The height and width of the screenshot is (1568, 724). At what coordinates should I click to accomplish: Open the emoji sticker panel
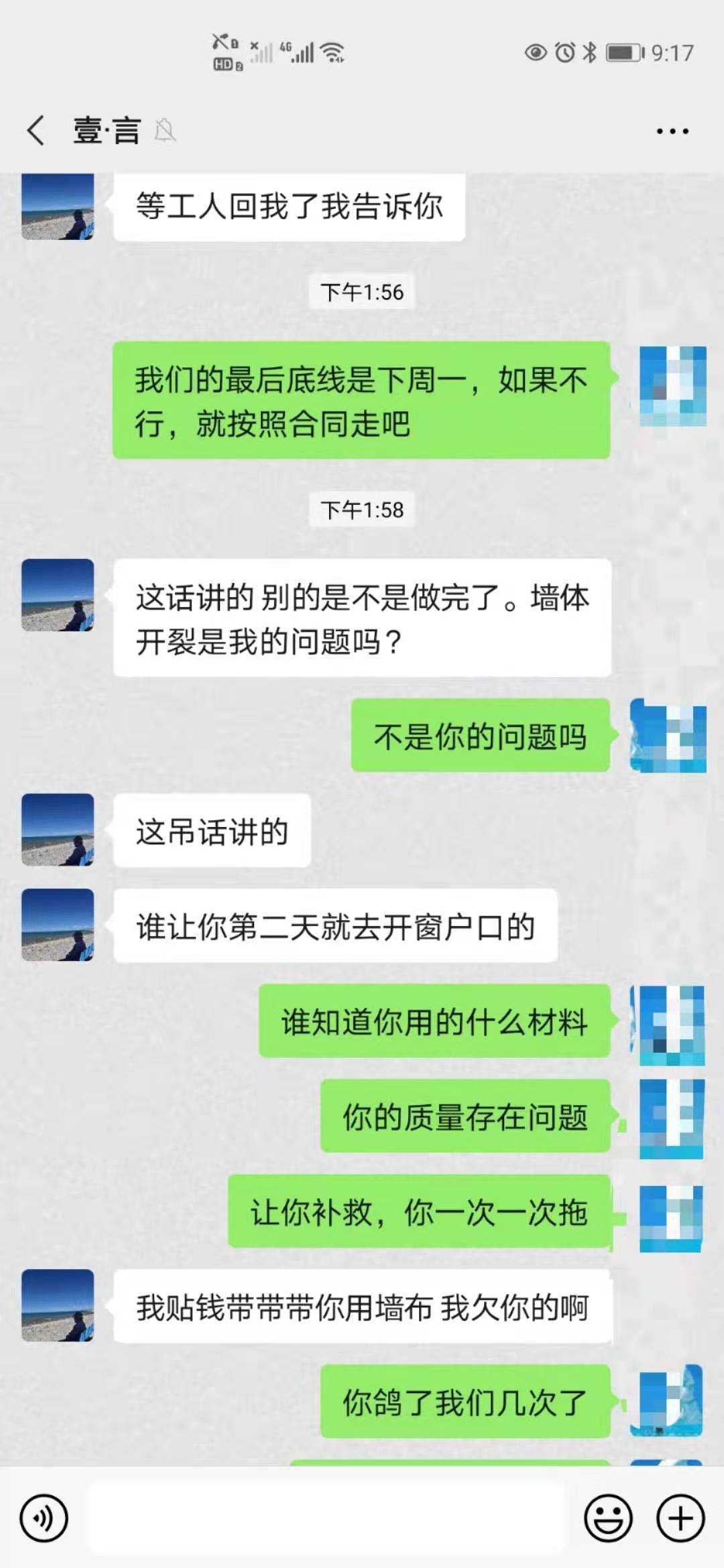pyautogui.click(x=608, y=1518)
